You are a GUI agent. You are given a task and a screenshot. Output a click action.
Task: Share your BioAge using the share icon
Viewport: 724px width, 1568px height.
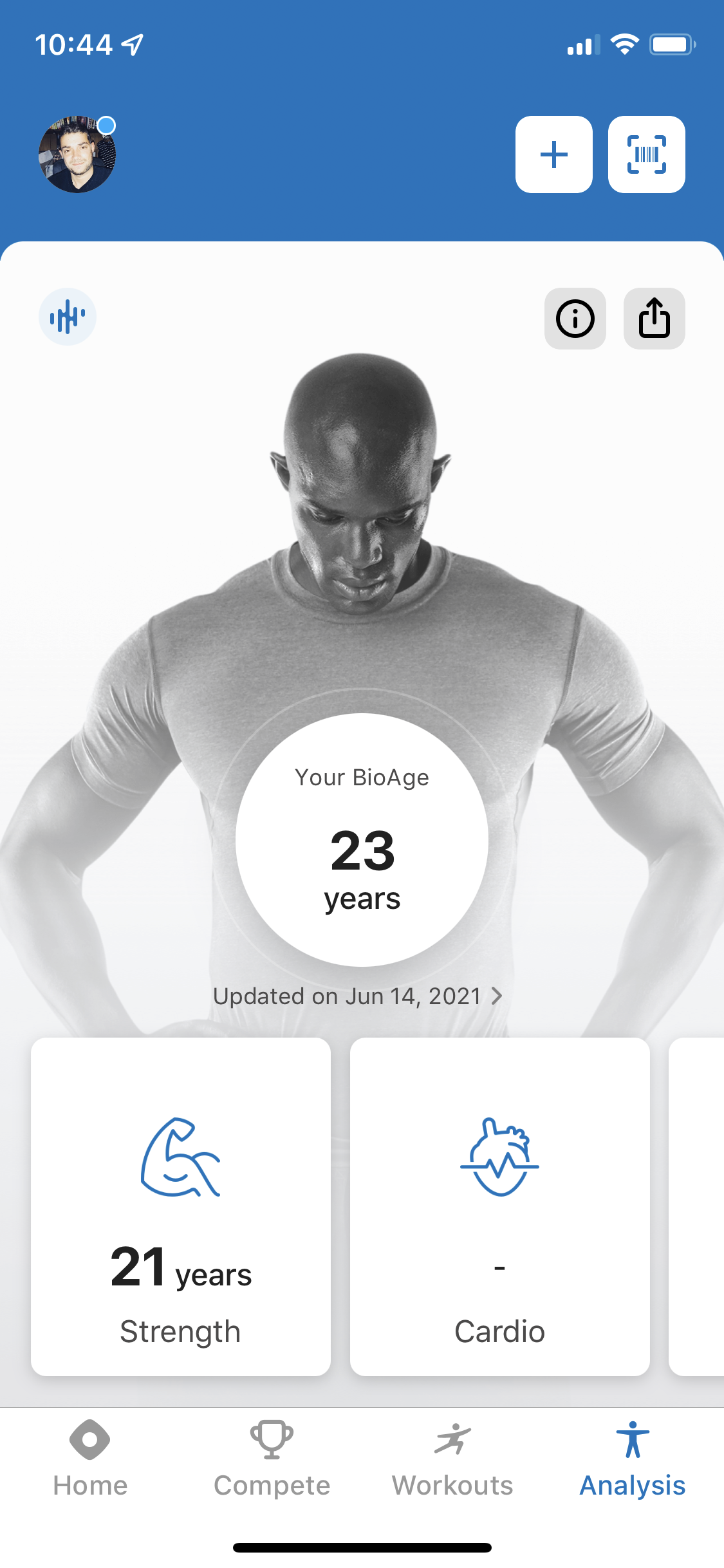pyautogui.click(x=654, y=318)
